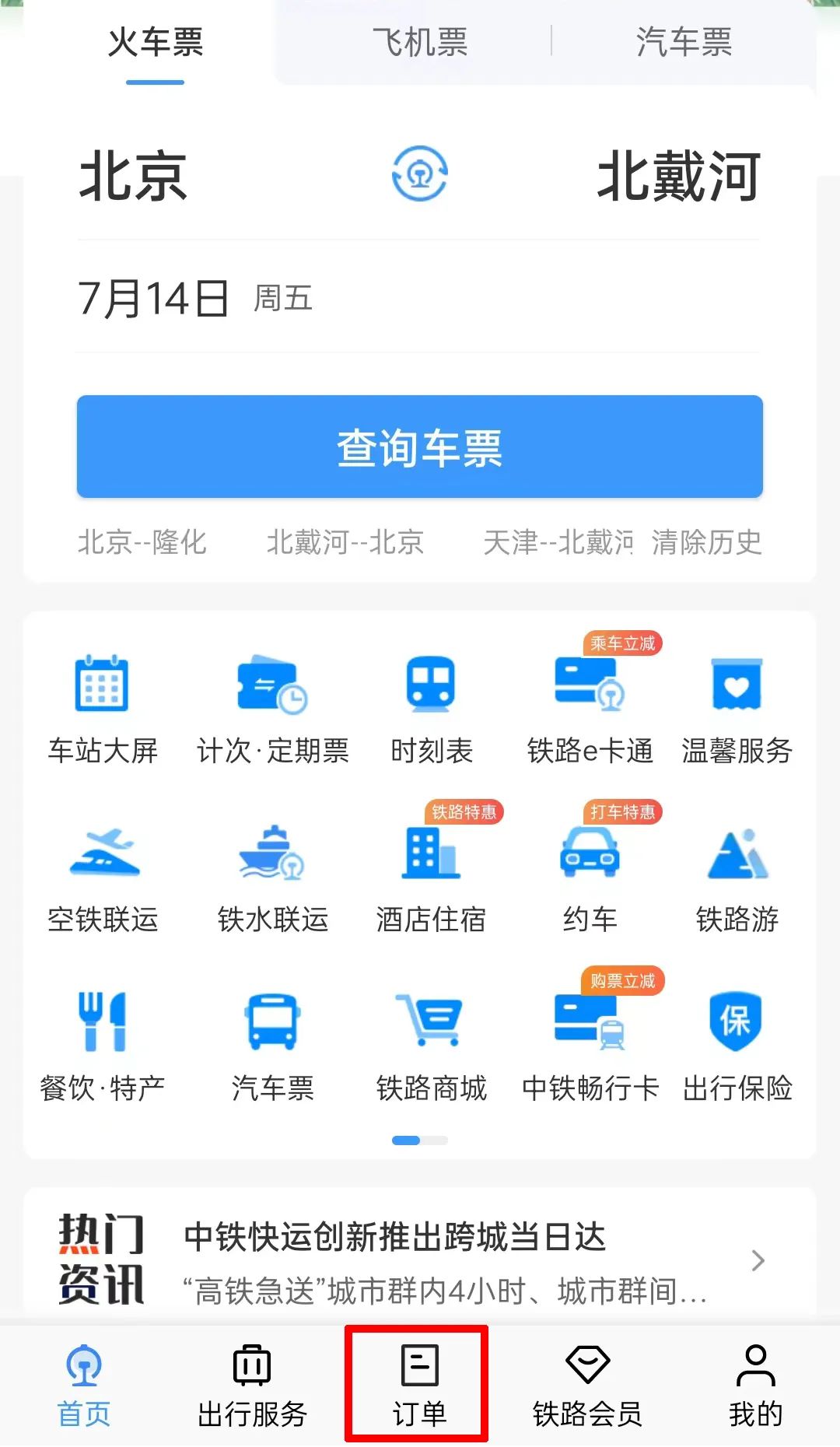Tap the carousel page indicator dot
This screenshot has width=840, height=1447.
tap(407, 1141)
